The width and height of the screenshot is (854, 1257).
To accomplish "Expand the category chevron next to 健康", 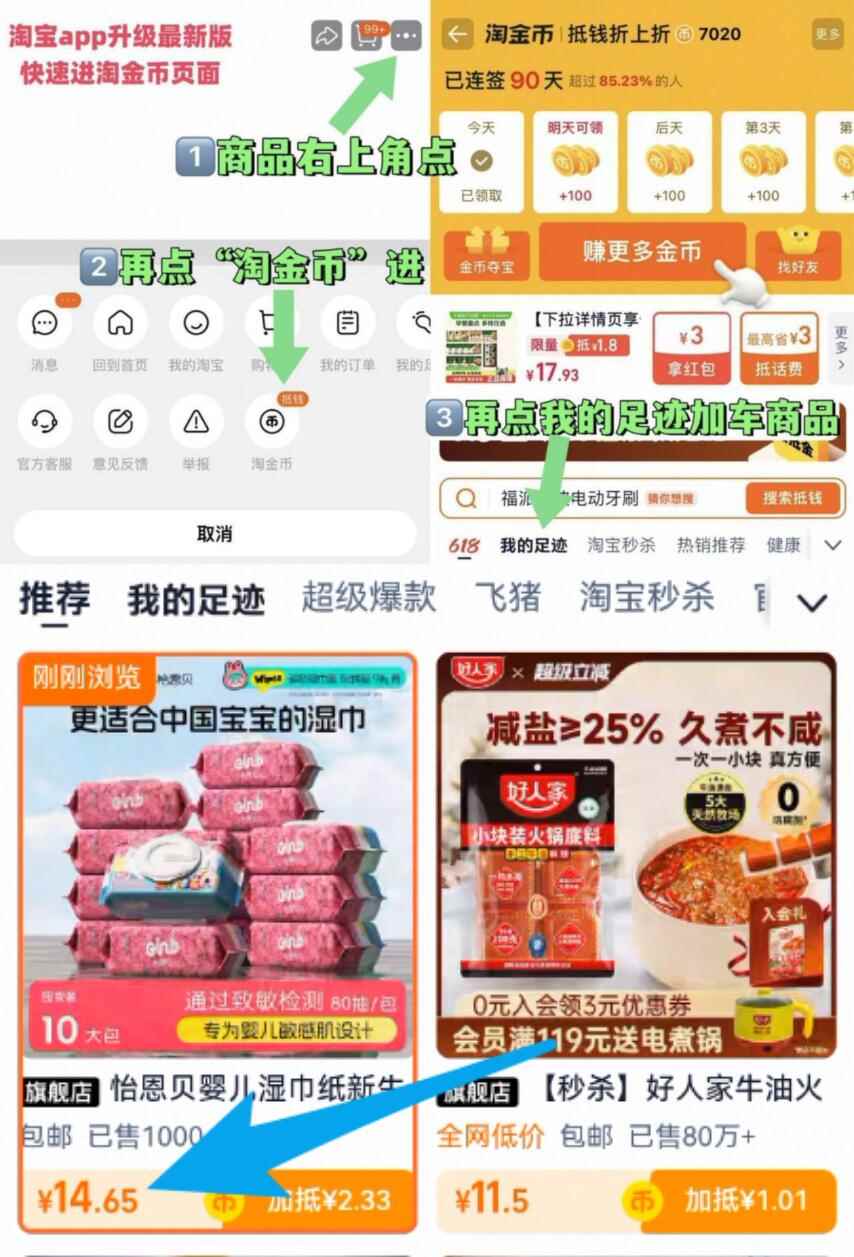I will click(834, 546).
